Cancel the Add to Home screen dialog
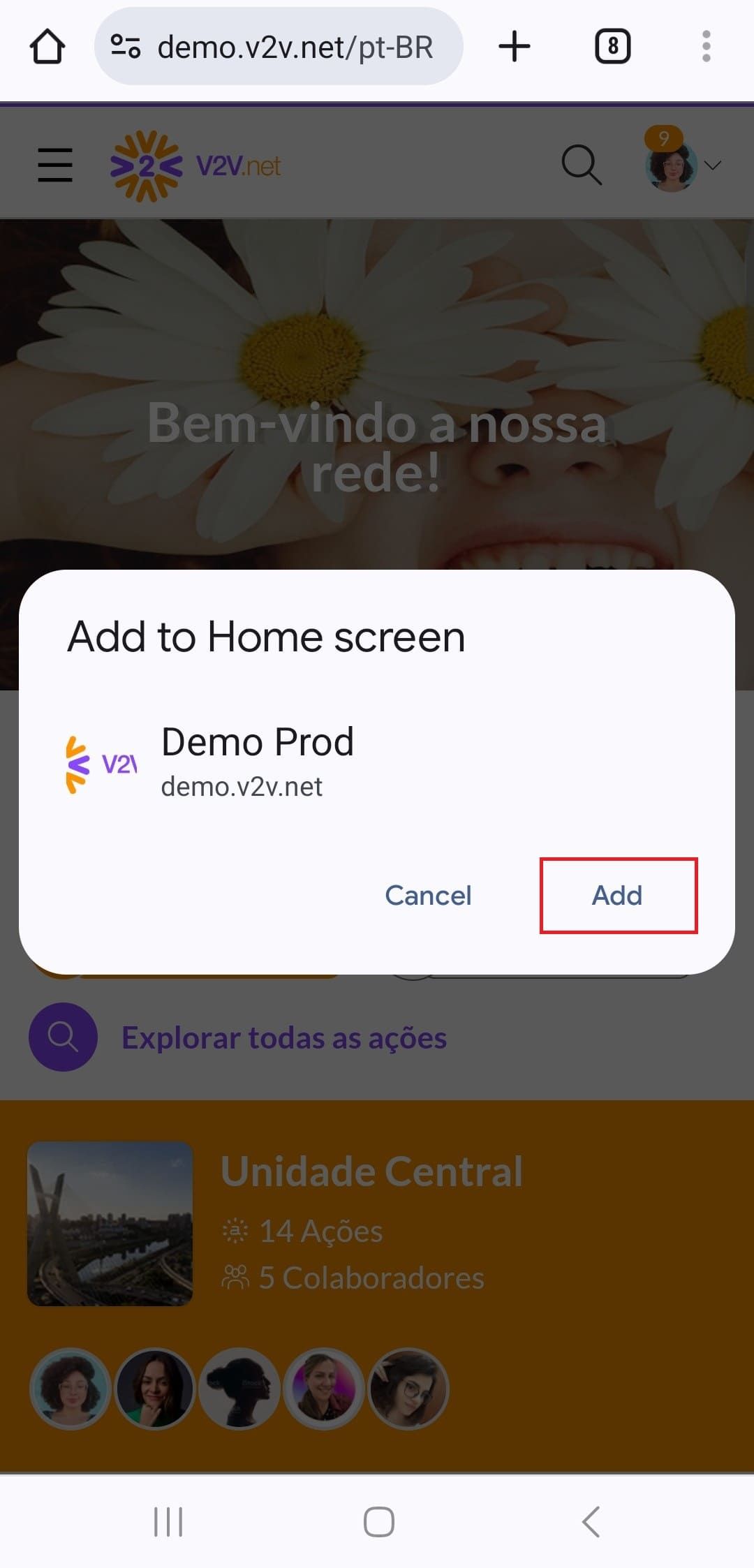This screenshot has height=1568, width=754. point(428,895)
